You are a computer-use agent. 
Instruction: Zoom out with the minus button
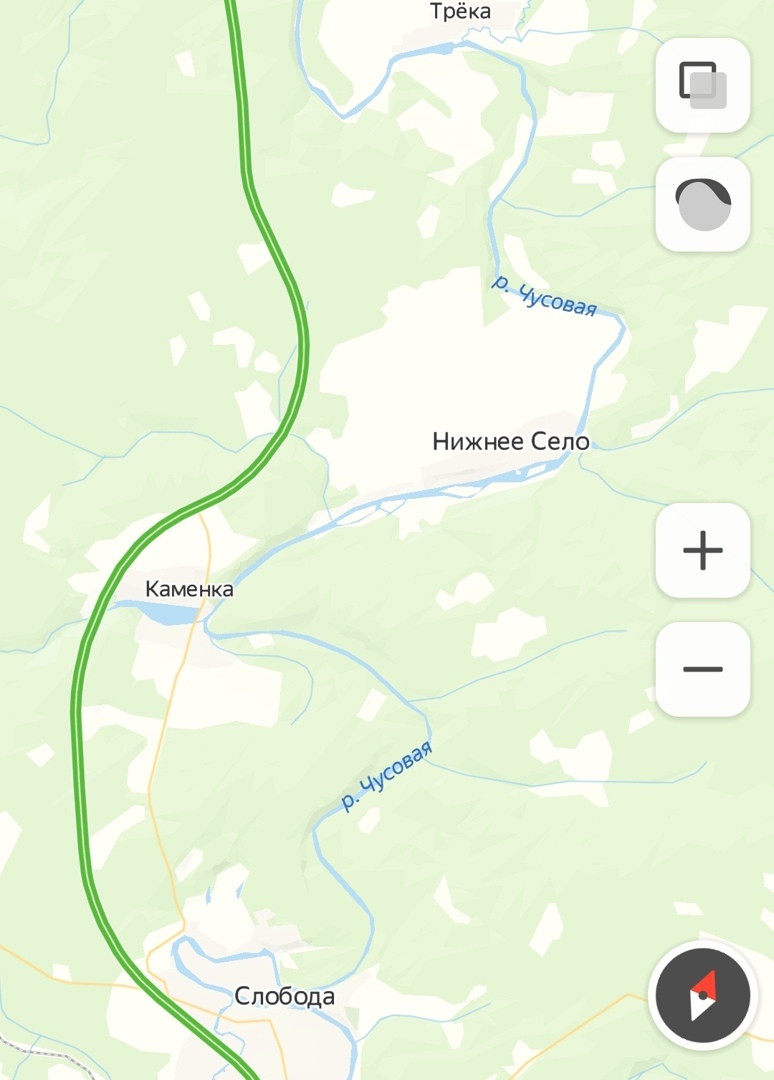pos(702,669)
